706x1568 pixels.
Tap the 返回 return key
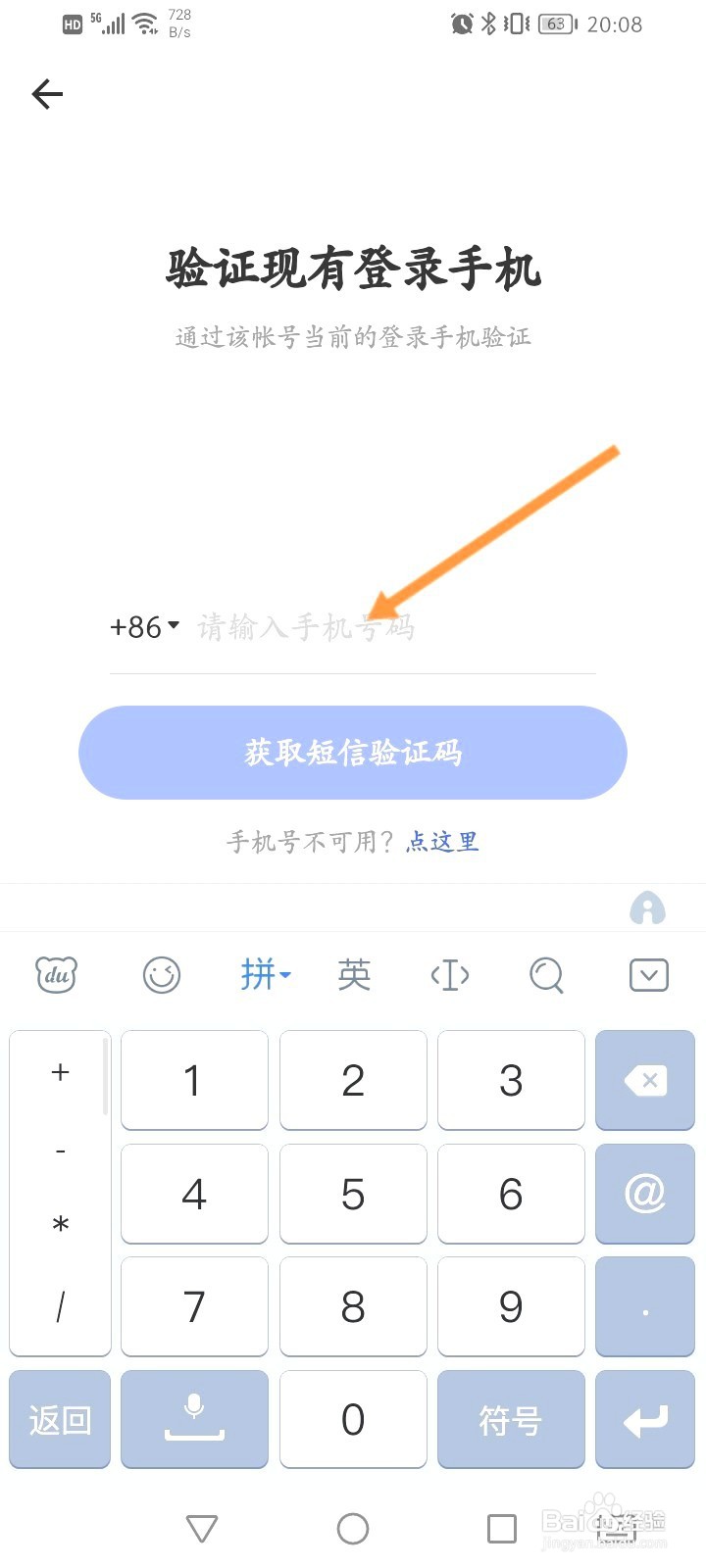(x=60, y=1419)
